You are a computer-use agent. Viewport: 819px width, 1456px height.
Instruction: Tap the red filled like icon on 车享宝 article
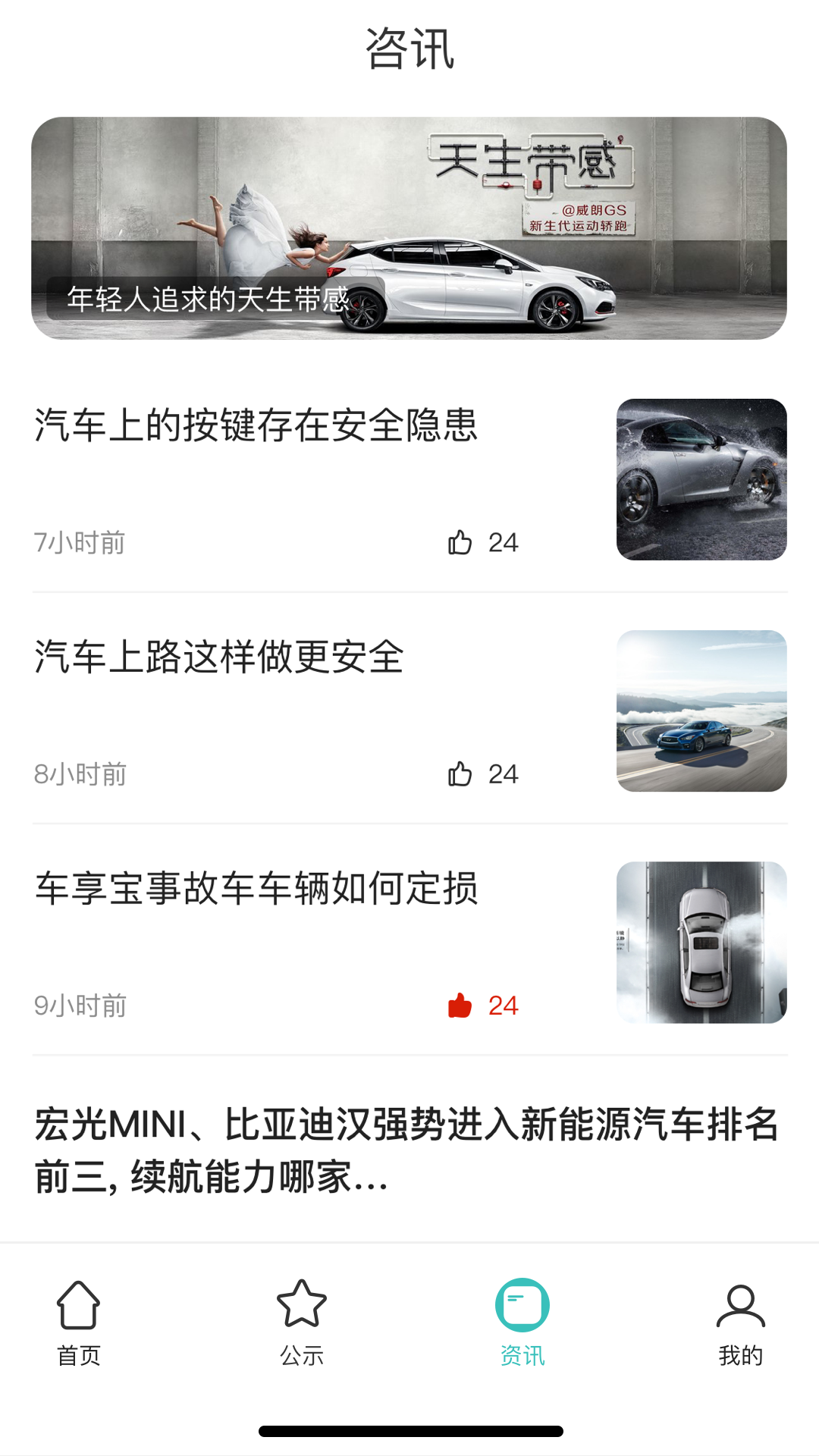tap(461, 1006)
